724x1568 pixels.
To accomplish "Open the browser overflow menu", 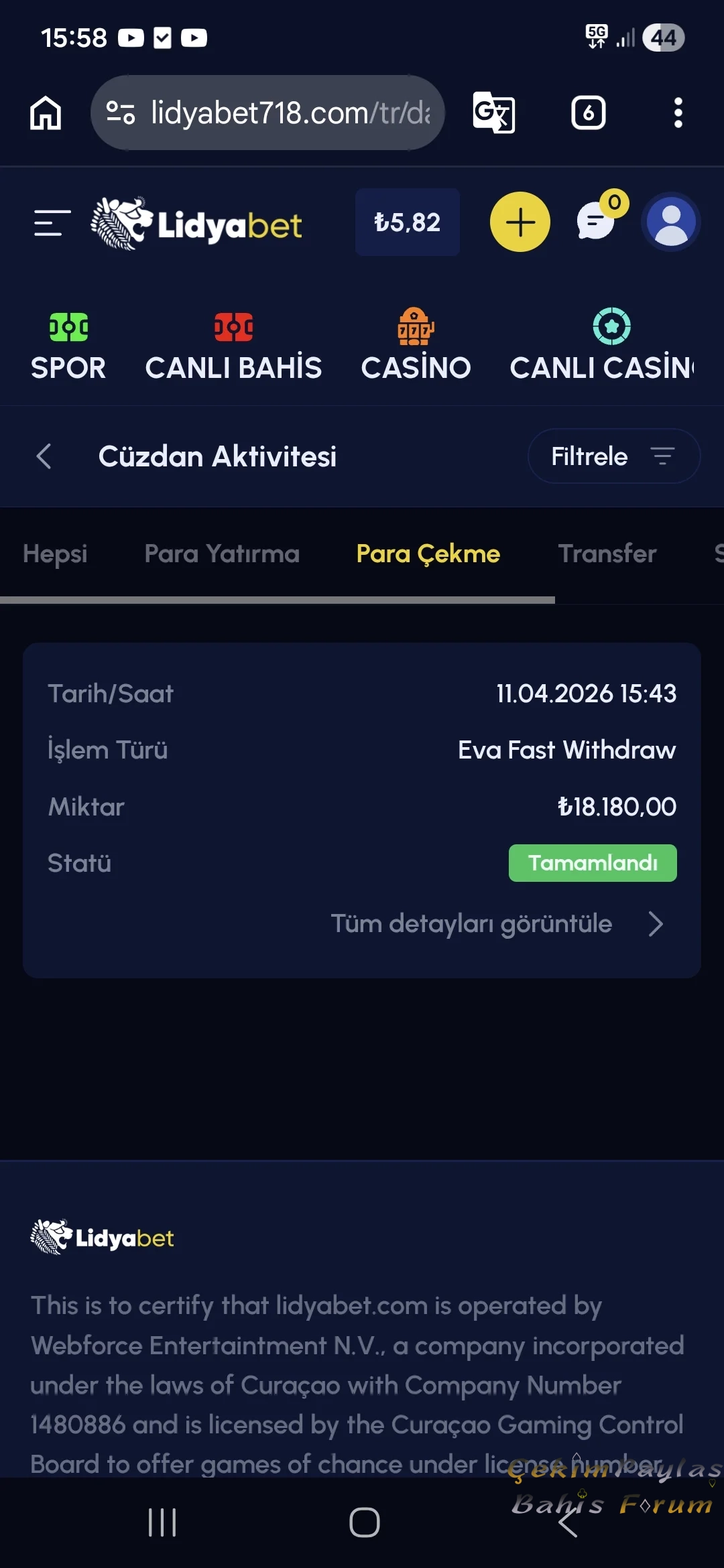I will click(x=678, y=113).
